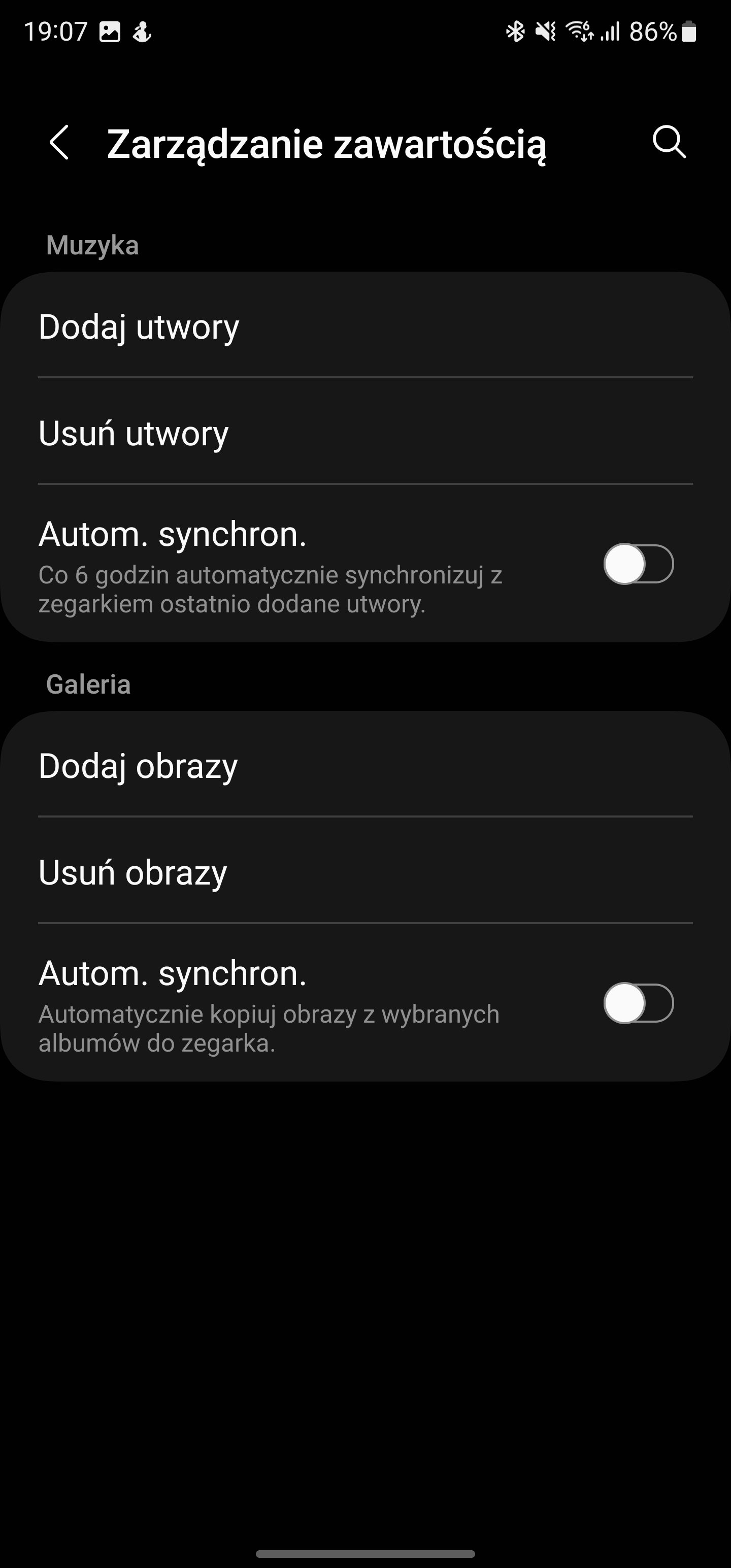This screenshot has height=1568, width=731.
Task: Go back using the top-left arrow
Action: pos(59,143)
